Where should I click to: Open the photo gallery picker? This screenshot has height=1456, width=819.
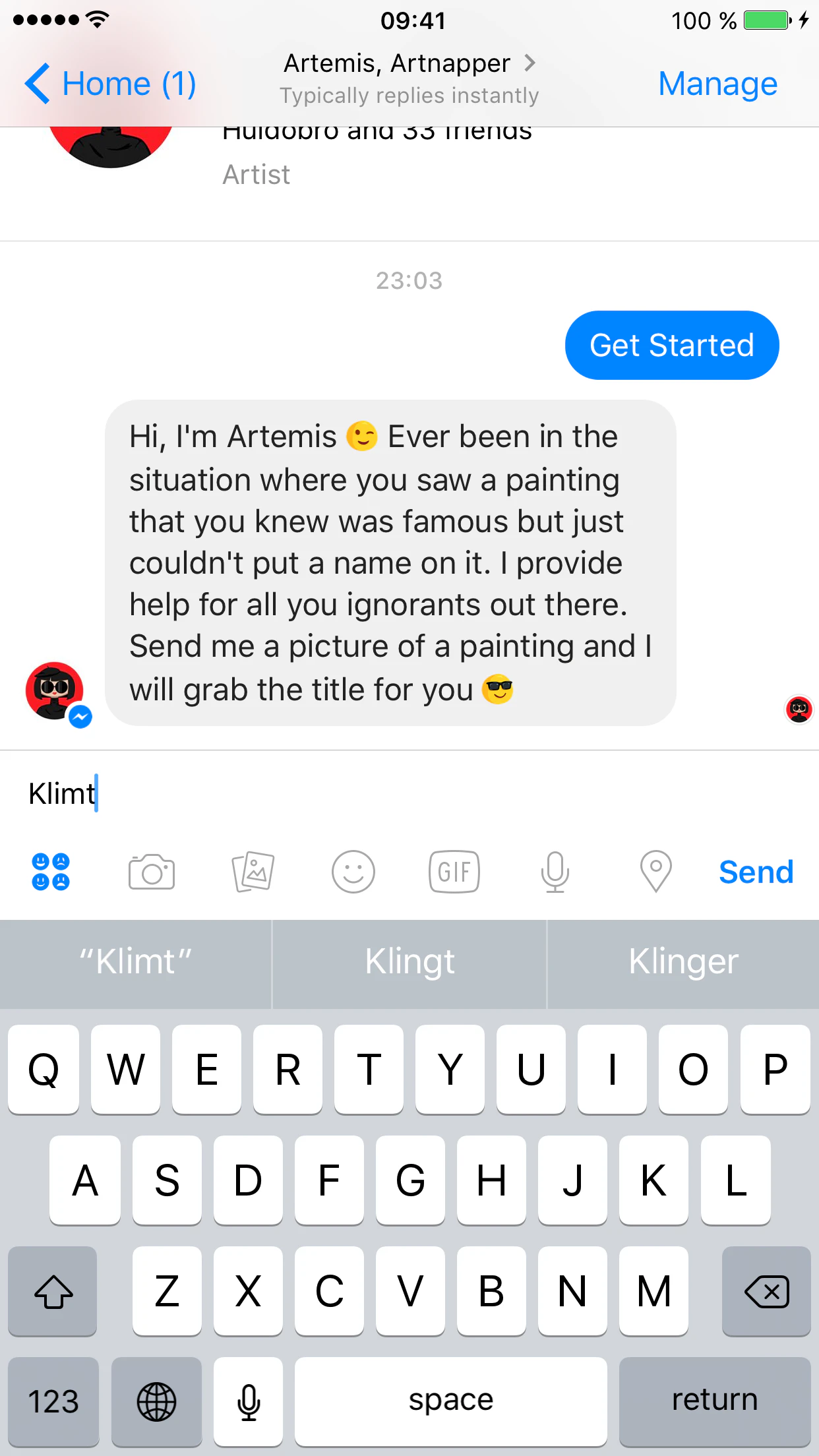(x=253, y=872)
